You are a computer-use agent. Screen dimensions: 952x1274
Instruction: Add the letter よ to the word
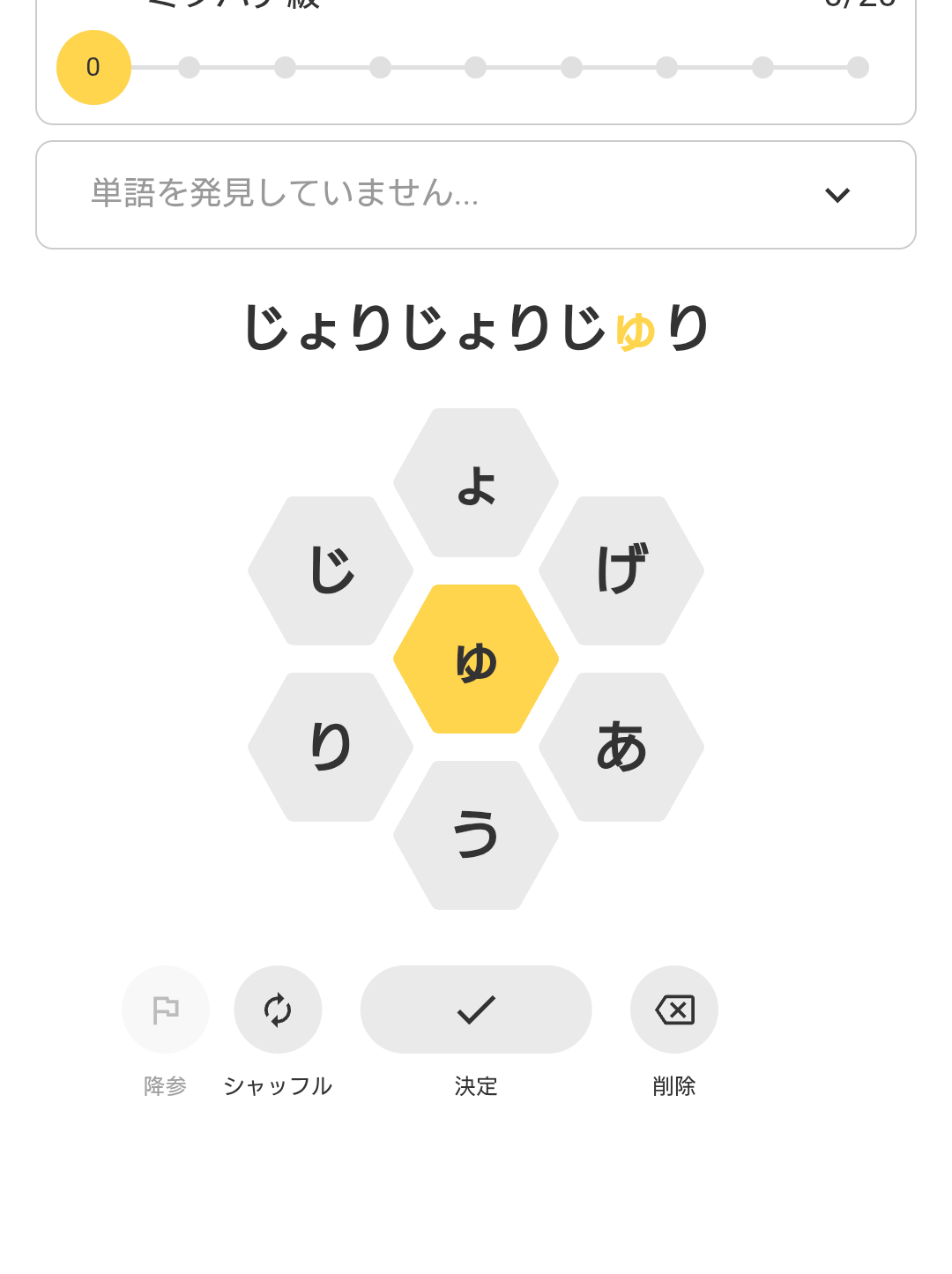pyautogui.click(x=476, y=483)
